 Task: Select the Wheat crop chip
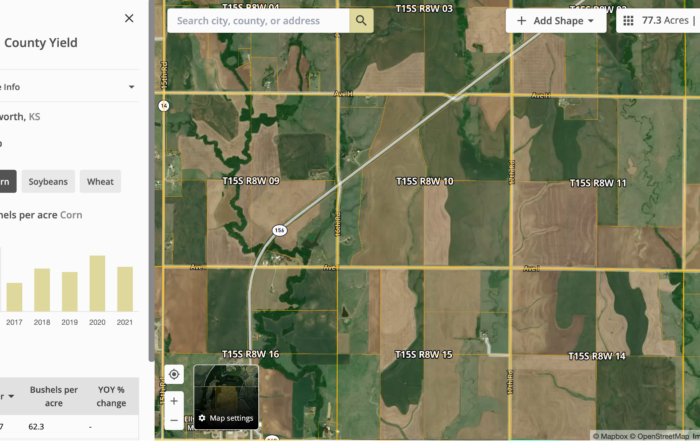[100, 181]
